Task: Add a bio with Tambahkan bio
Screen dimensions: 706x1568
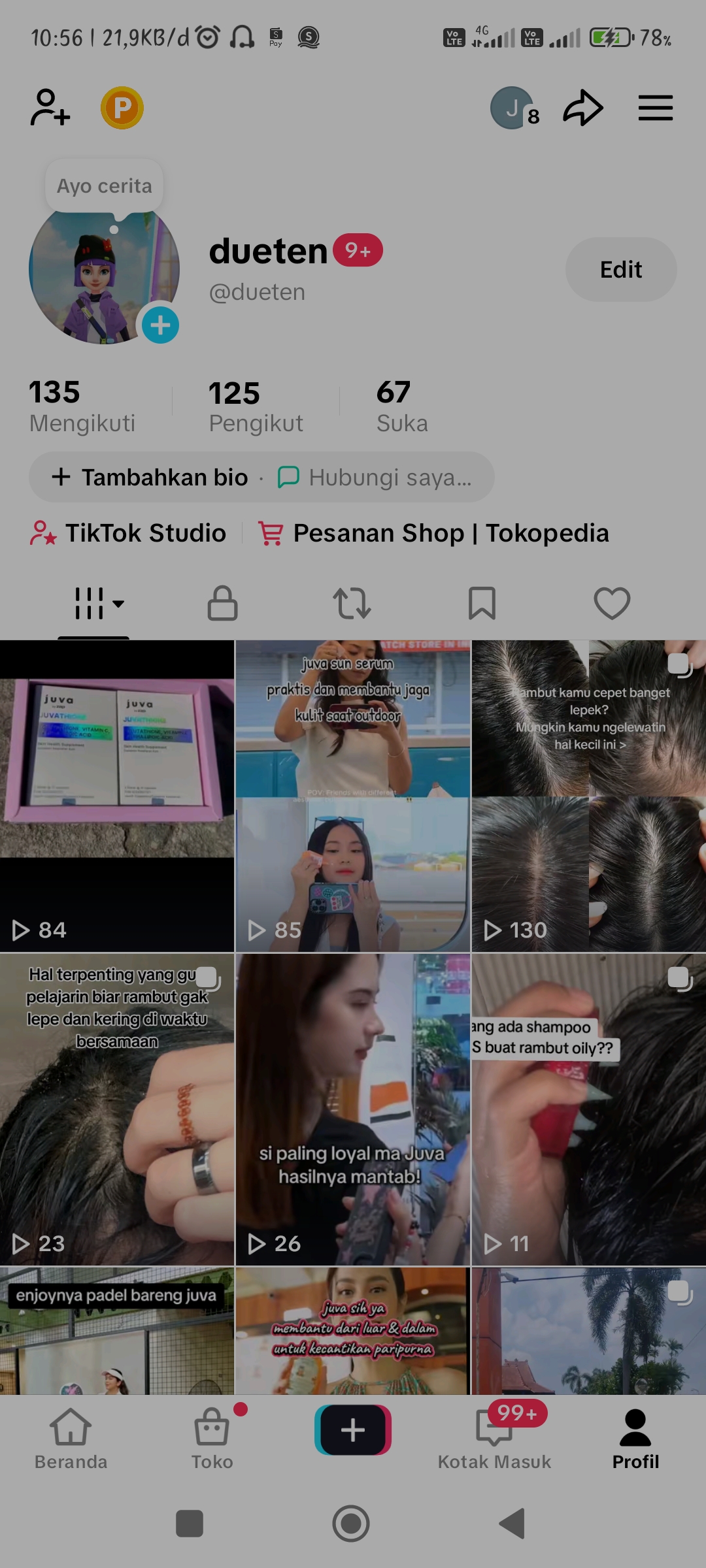Action: (150, 478)
